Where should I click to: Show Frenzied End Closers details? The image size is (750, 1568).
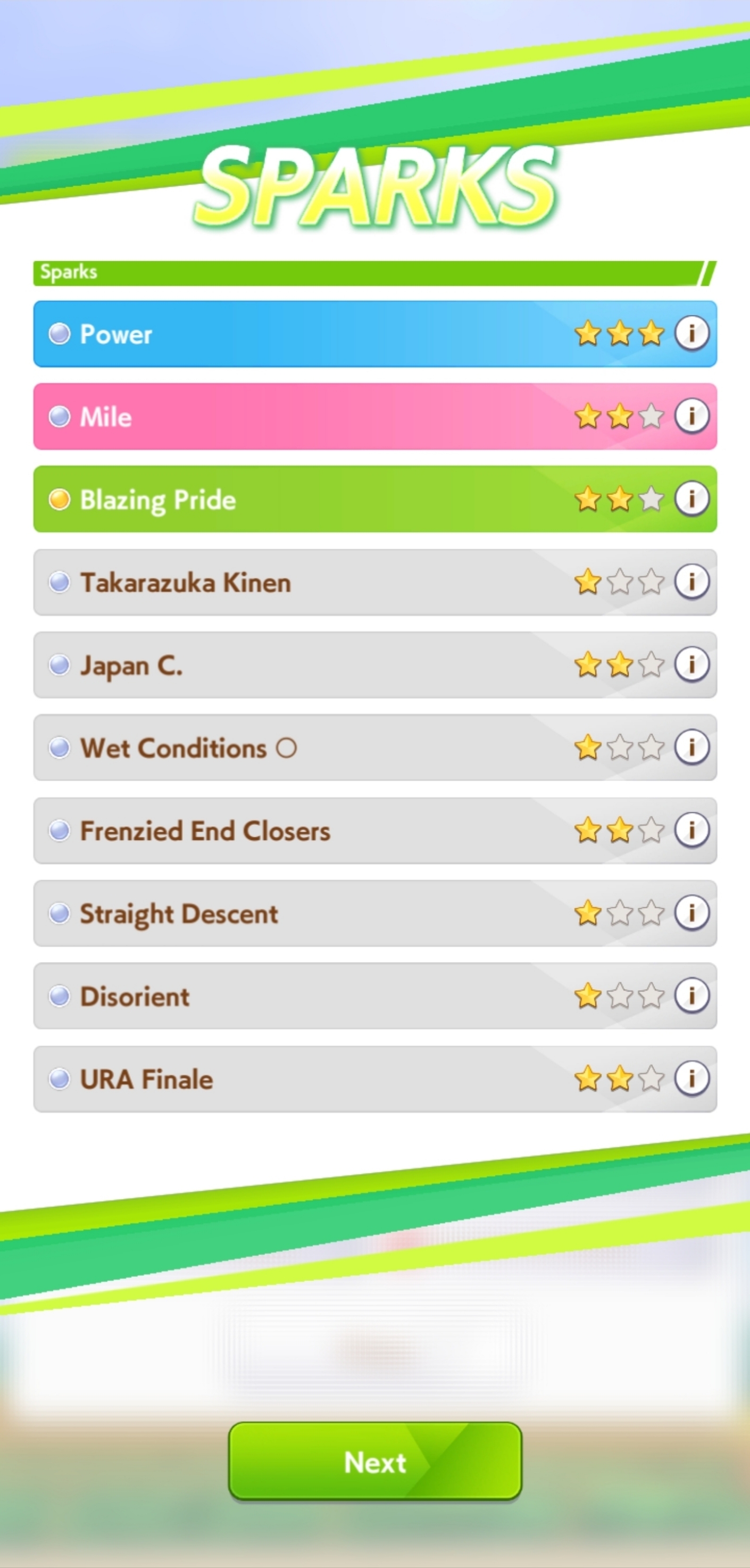click(691, 829)
